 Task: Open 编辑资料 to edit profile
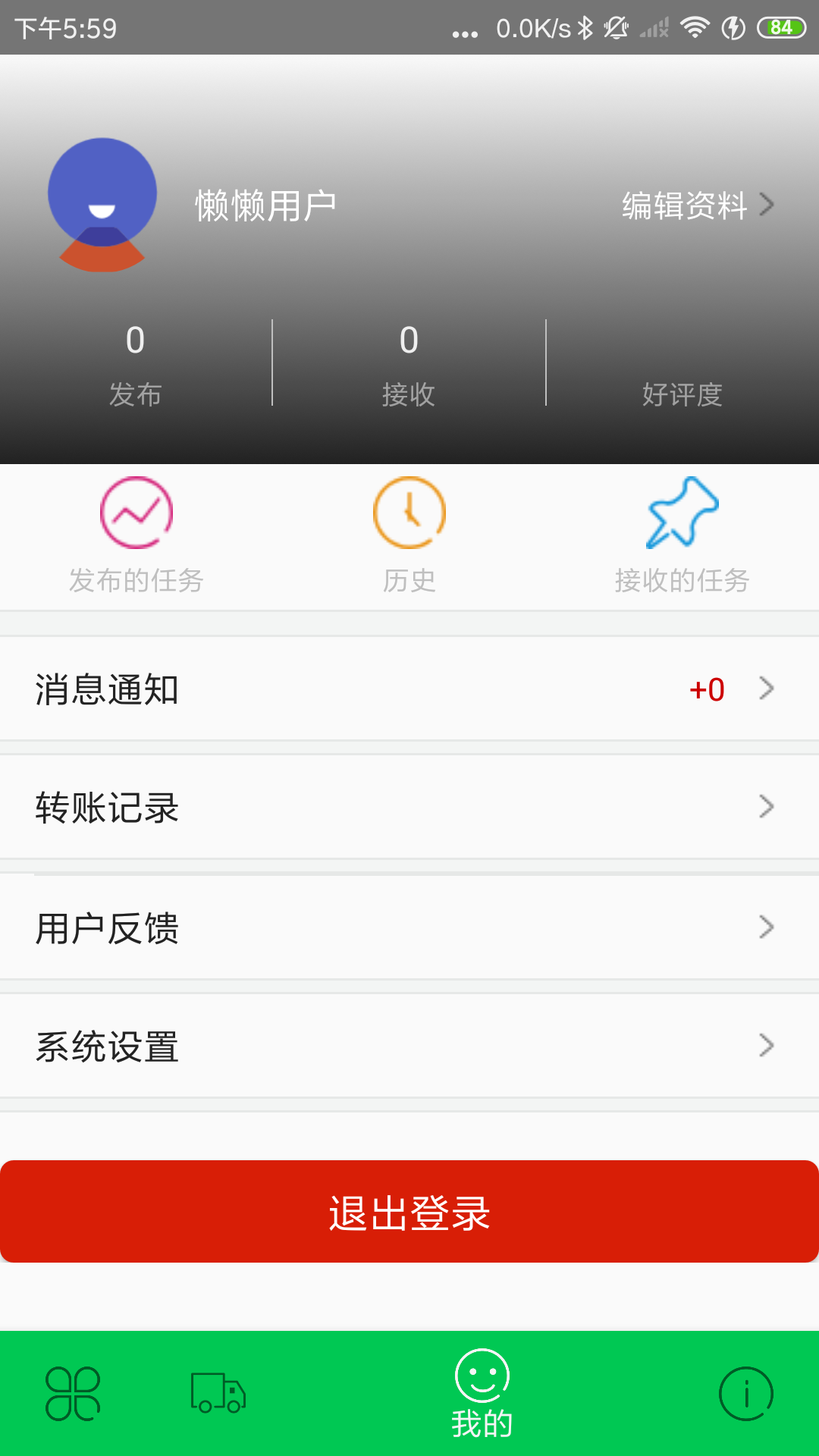pyautogui.click(x=696, y=206)
